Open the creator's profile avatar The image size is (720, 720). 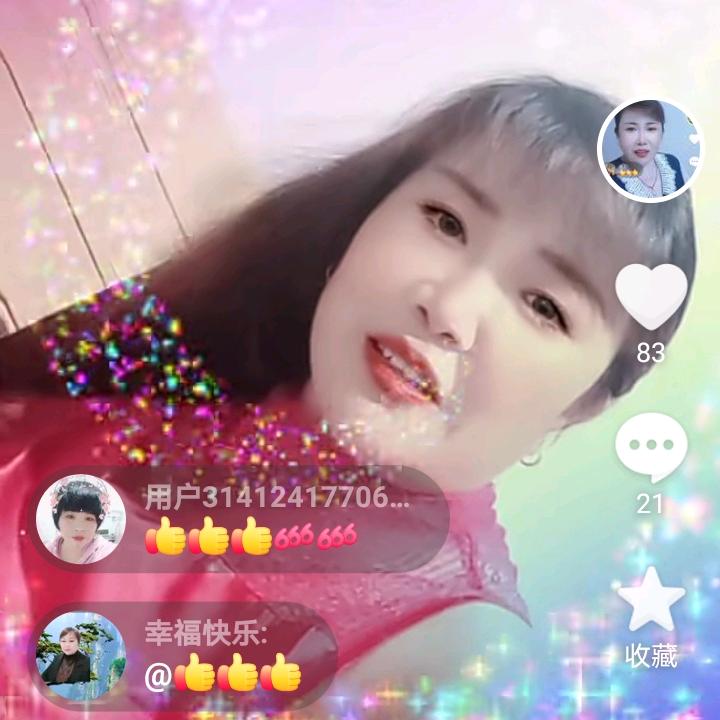pyautogui.click(x=651, y=152)
